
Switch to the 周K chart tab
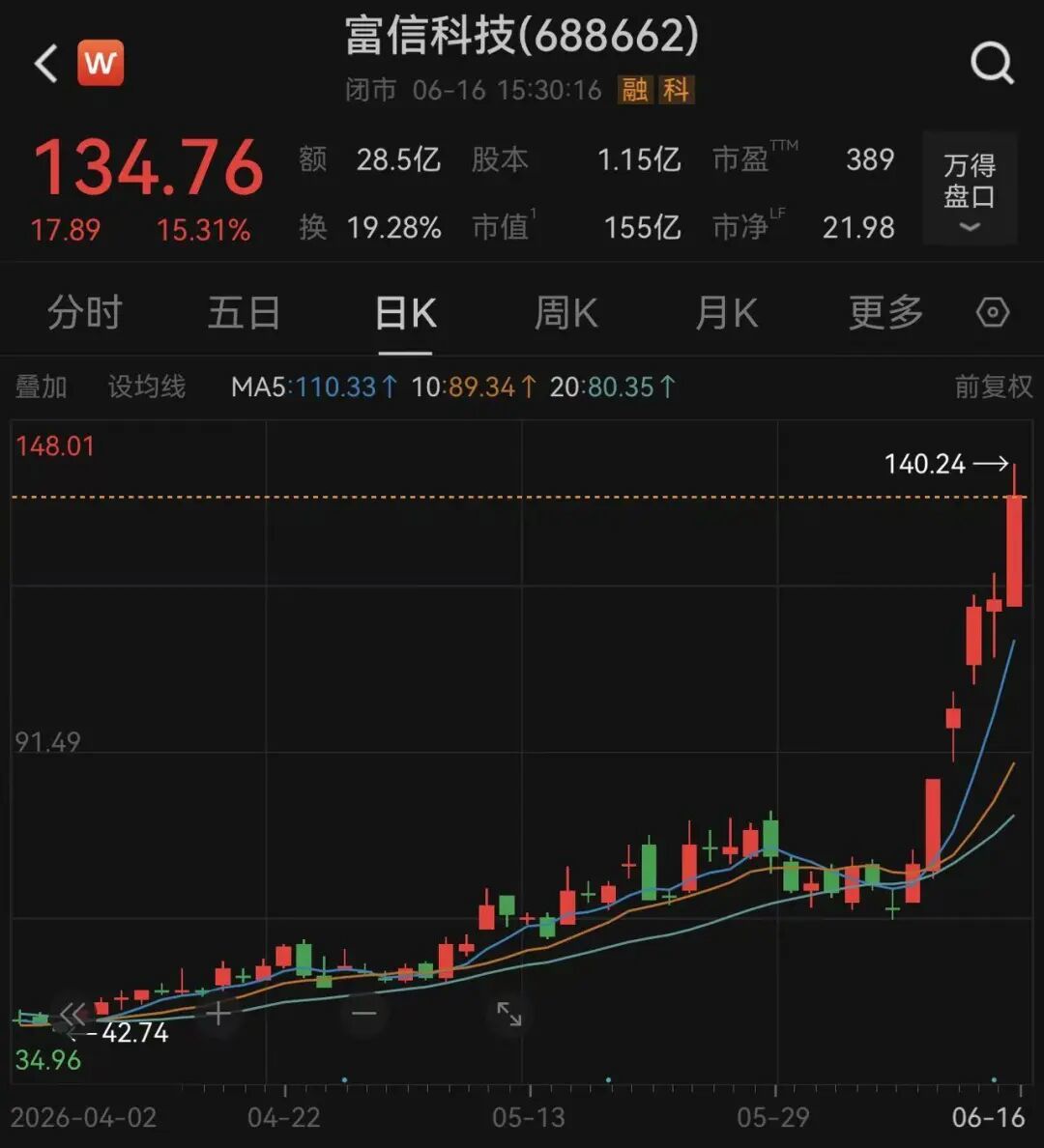[565, 313]
